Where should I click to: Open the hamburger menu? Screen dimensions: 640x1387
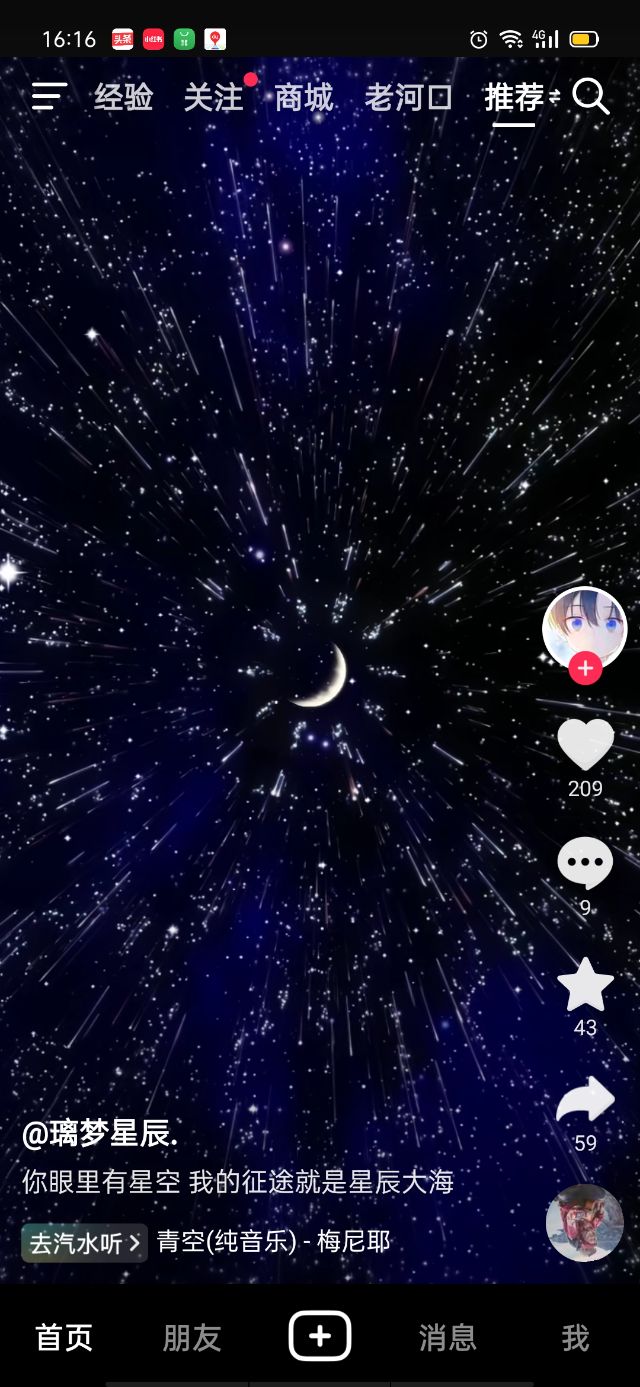(x=48, y=97)
